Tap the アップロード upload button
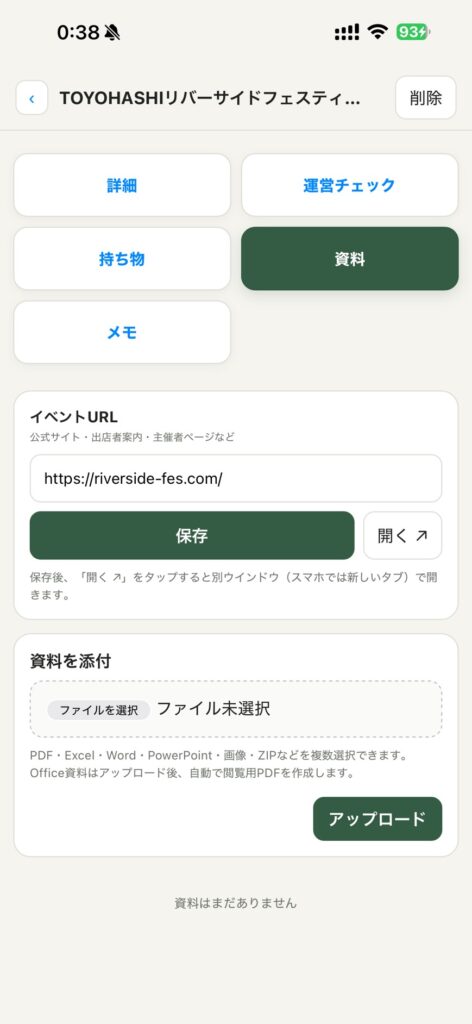Screen dimensions: 472x1024 click(x=377, y=819)
